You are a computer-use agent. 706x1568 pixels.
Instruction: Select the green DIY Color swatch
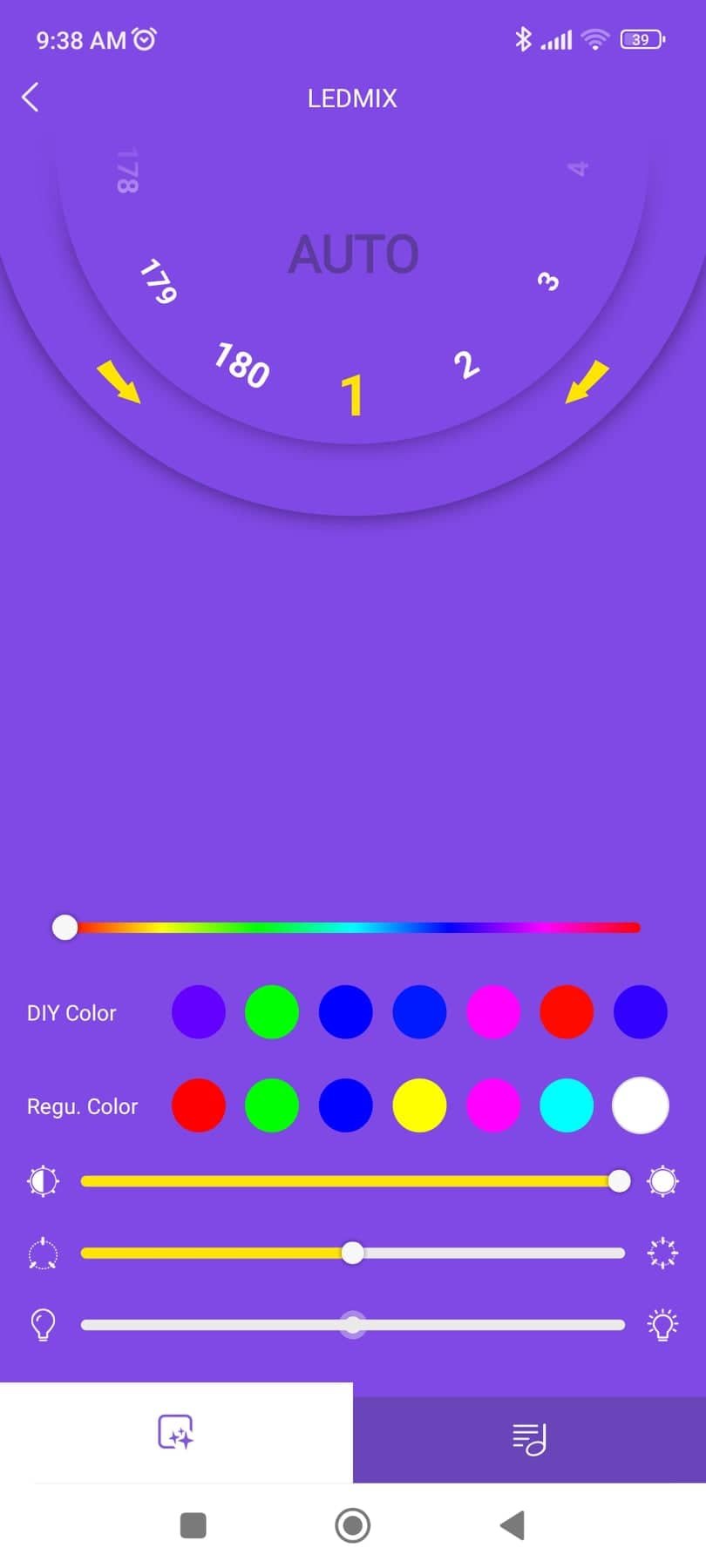click(272, 1012)
